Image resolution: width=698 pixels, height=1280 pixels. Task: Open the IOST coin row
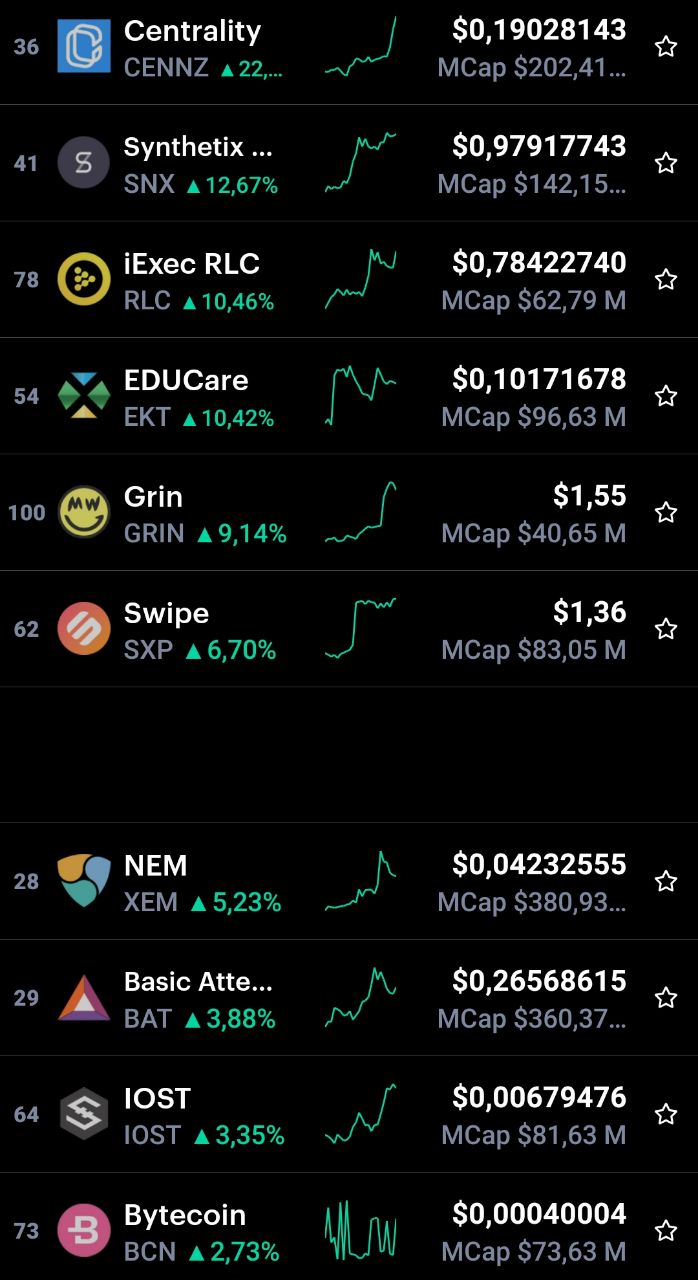[349, 1114]
